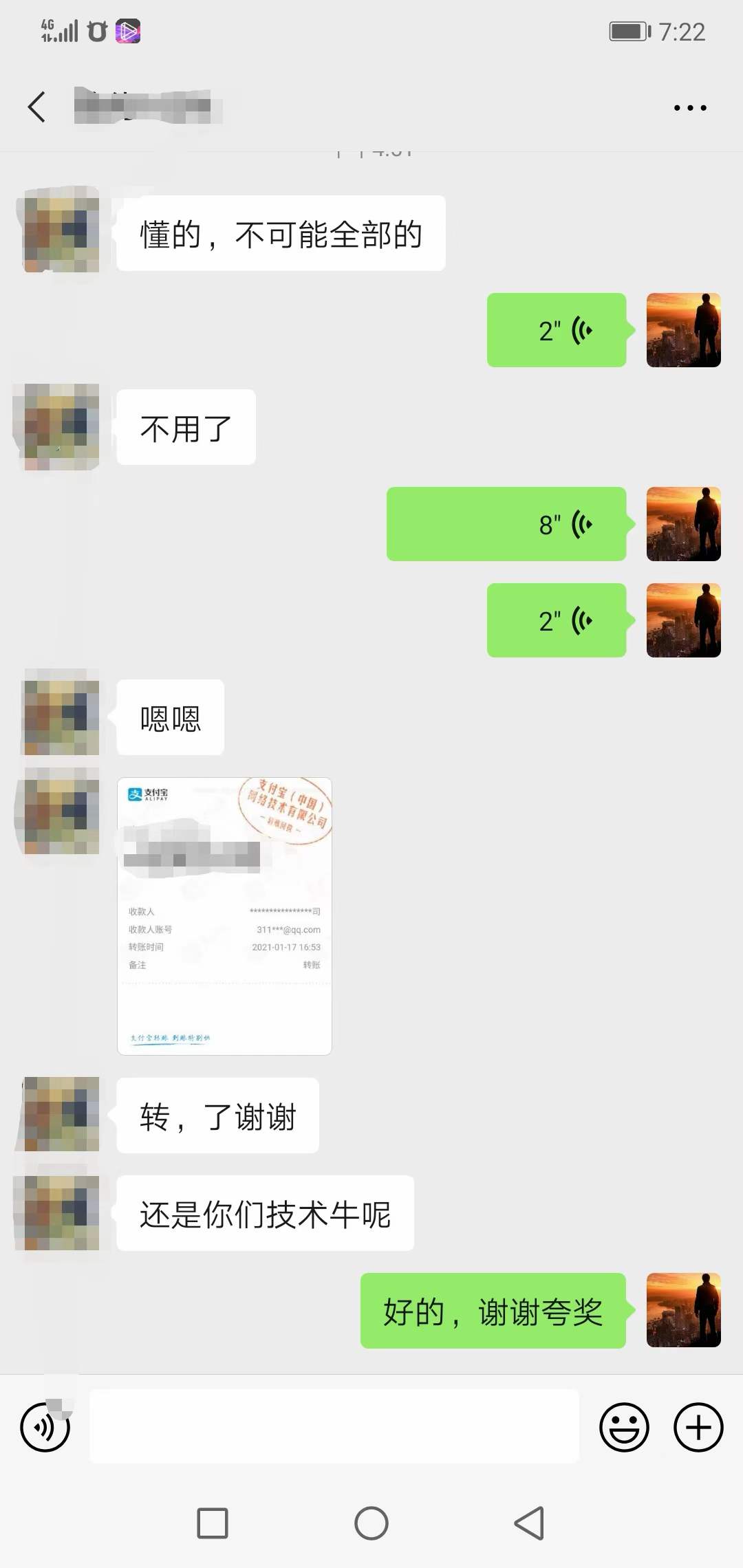Screen dimensions: 743x1568
Task: Focus the message text field
Action: (x=334, y=1426)
